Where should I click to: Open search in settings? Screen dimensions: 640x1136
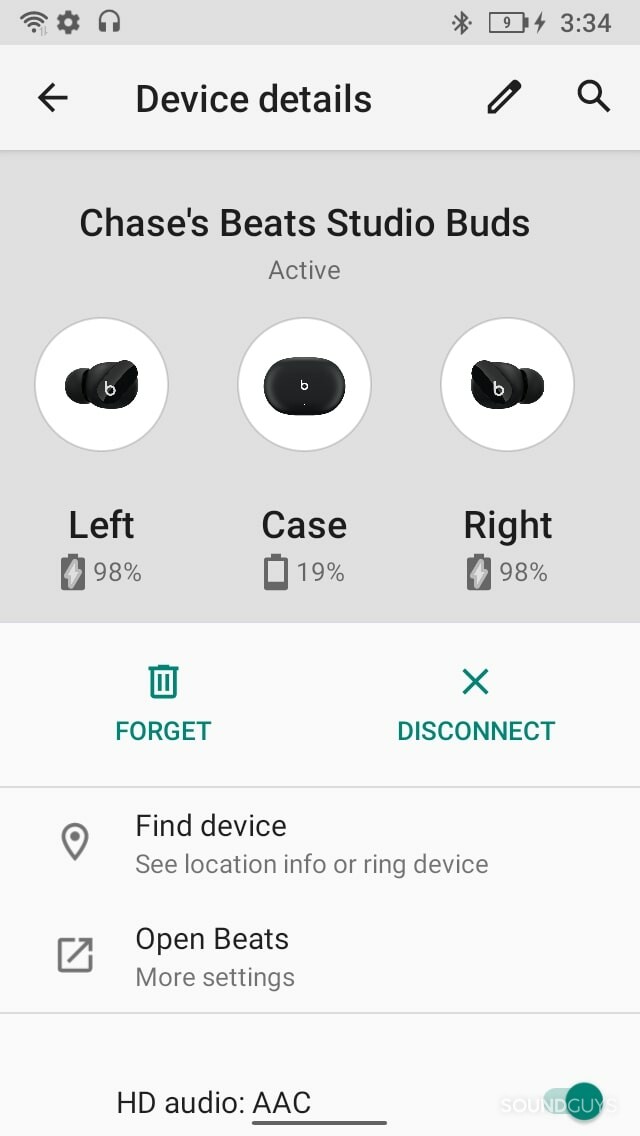593,97
